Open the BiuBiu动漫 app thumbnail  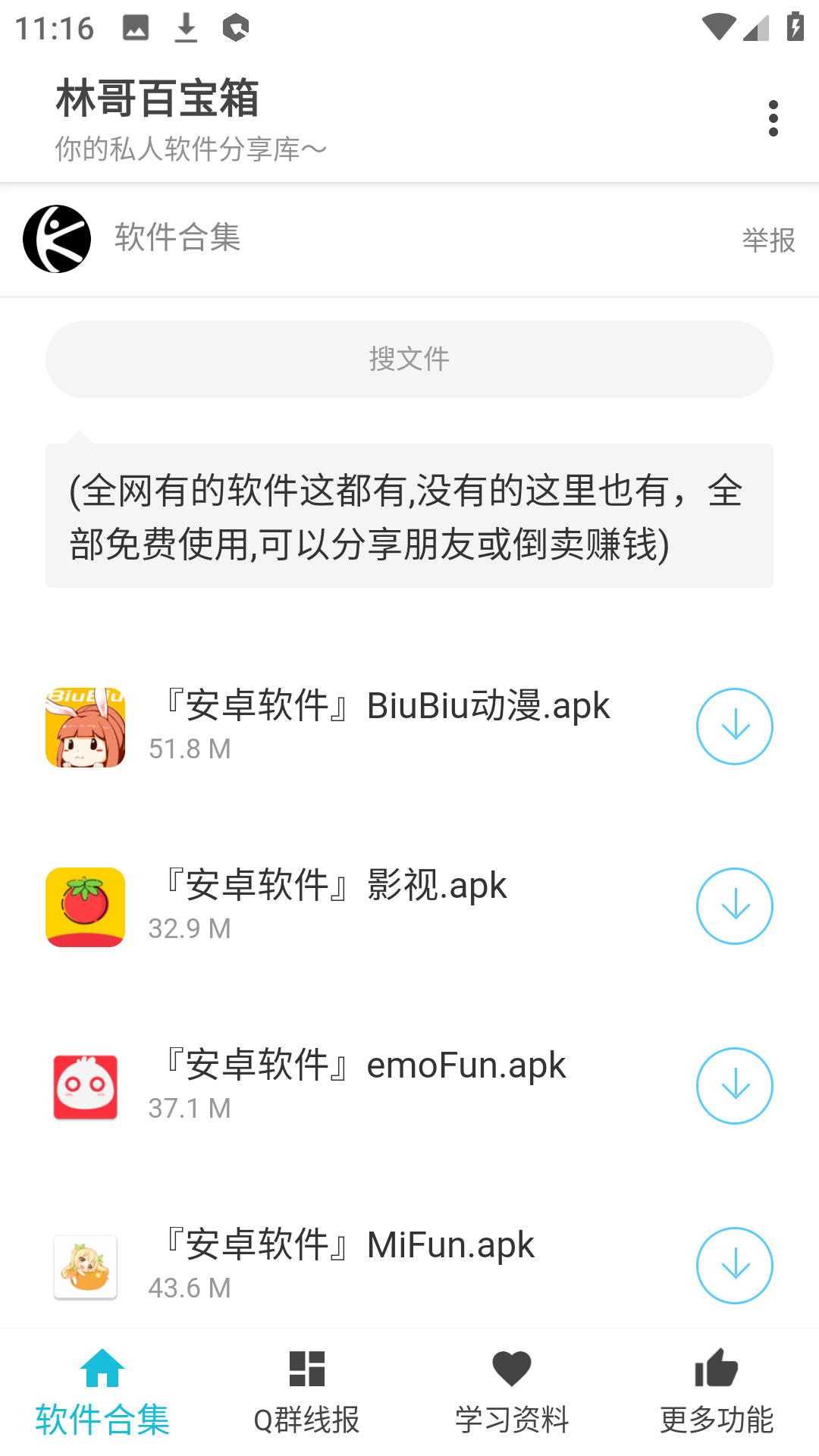tap(85, 726)
